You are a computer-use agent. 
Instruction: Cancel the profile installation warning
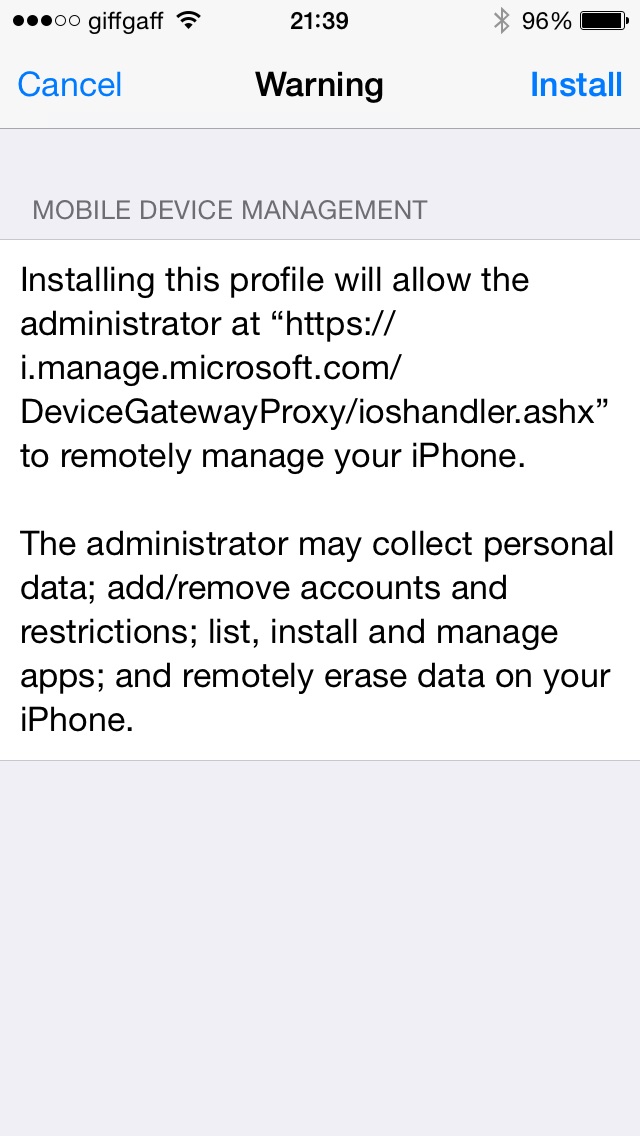click(70, 85)
